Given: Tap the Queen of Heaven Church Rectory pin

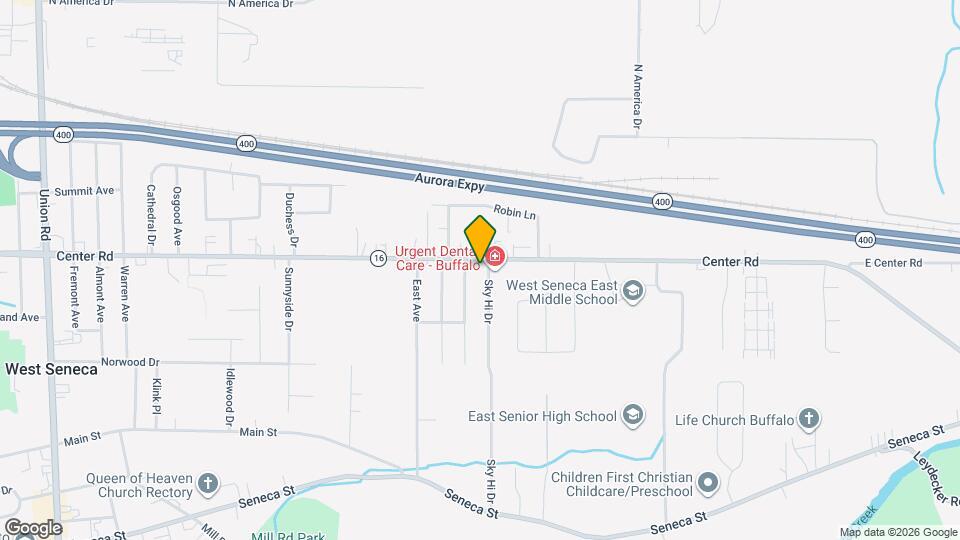Looking at the screenshot, I should [208, 485].
